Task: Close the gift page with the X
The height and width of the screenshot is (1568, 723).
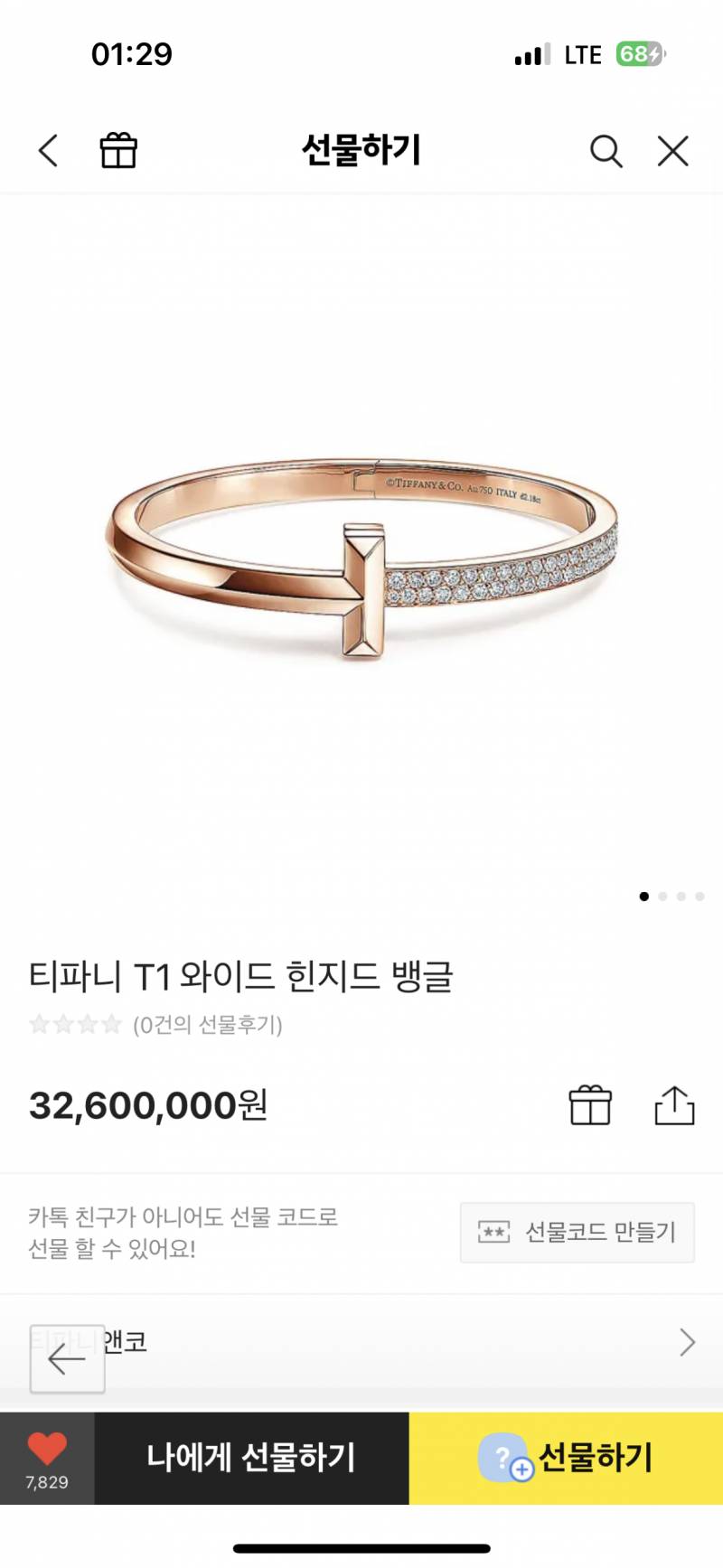Action: click(x=672, y=151)
